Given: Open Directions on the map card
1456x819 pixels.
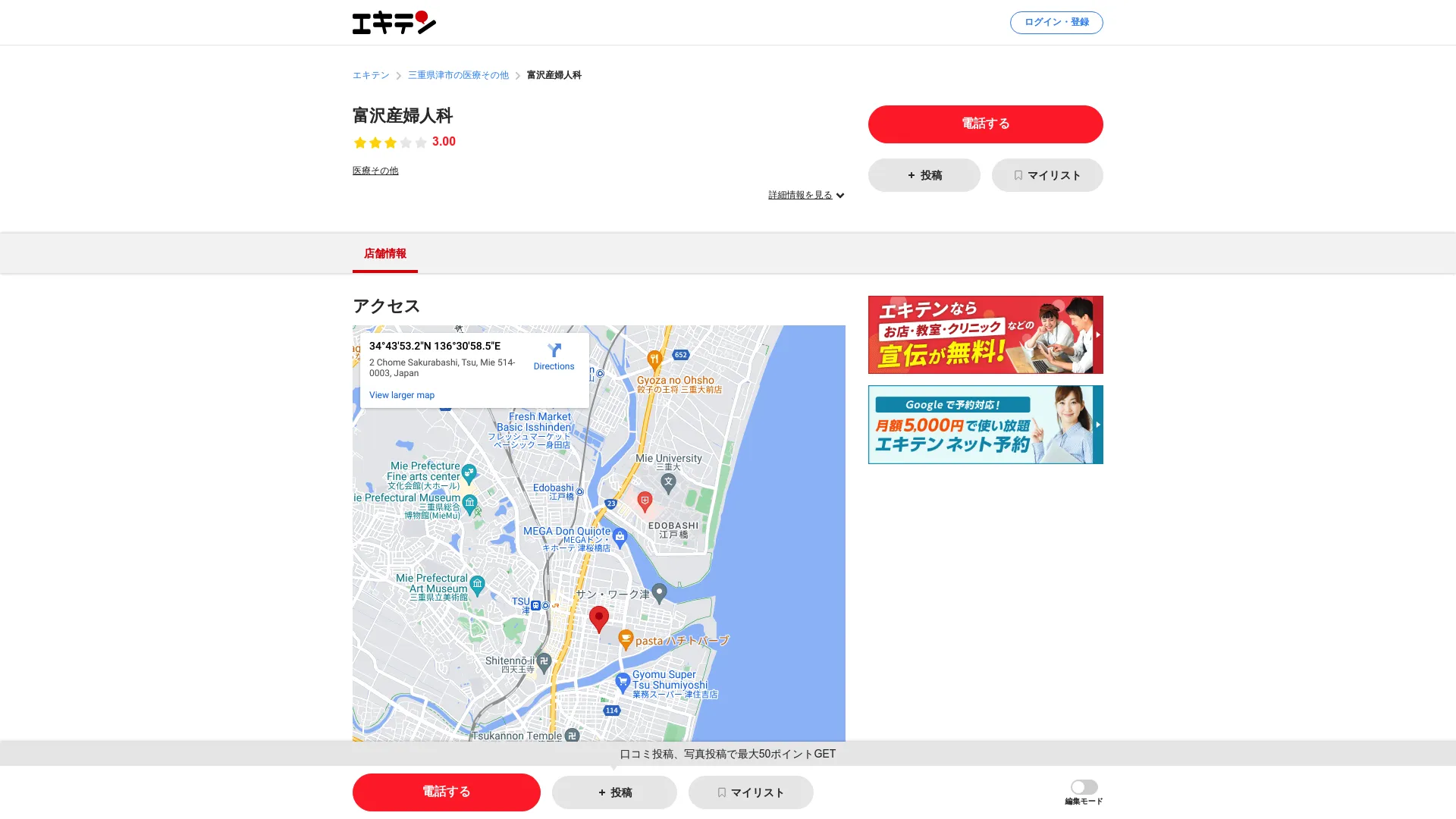Looking at the screenshot, I should tap(554, 356).
